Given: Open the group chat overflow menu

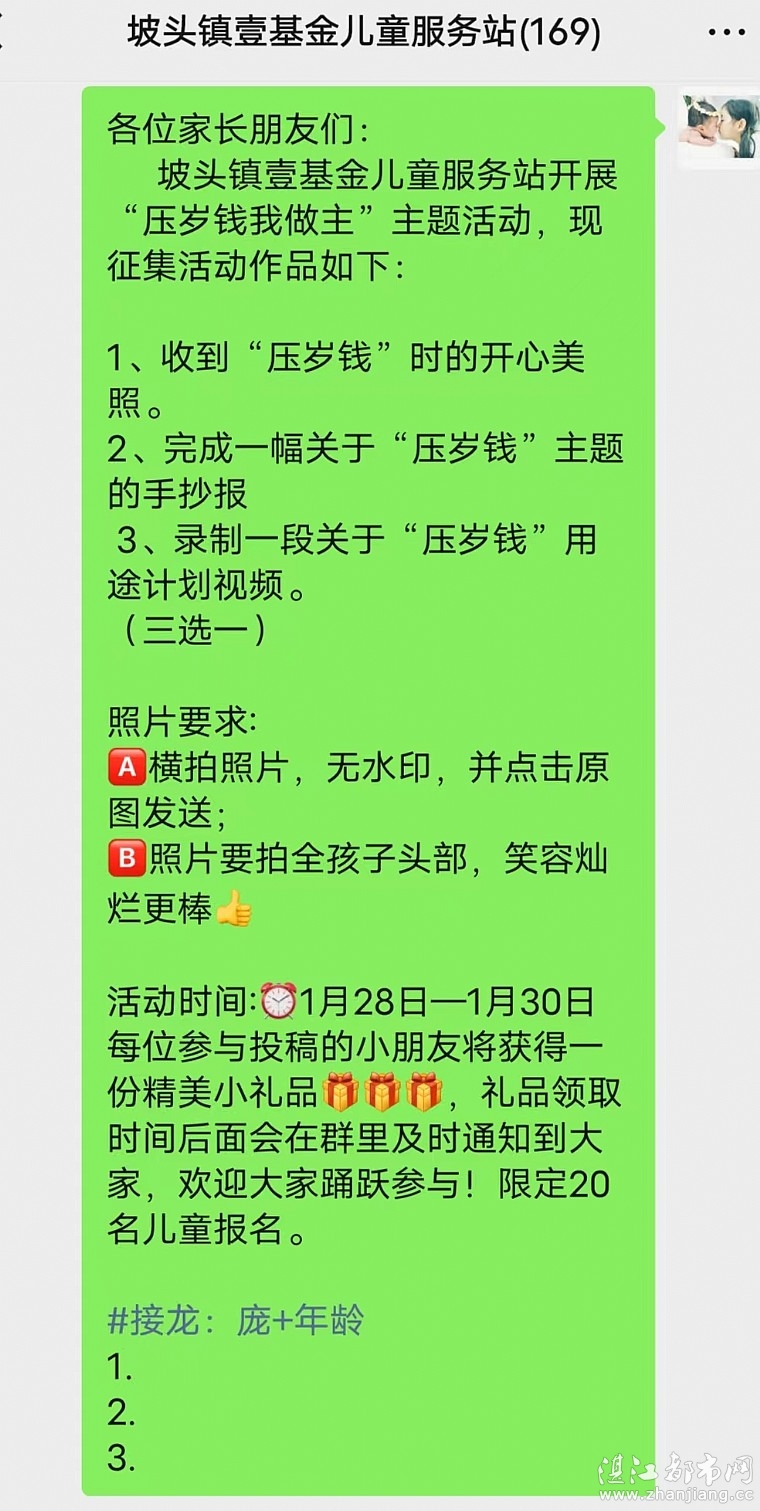Looking at the screenshot, I should pos(726,34).
